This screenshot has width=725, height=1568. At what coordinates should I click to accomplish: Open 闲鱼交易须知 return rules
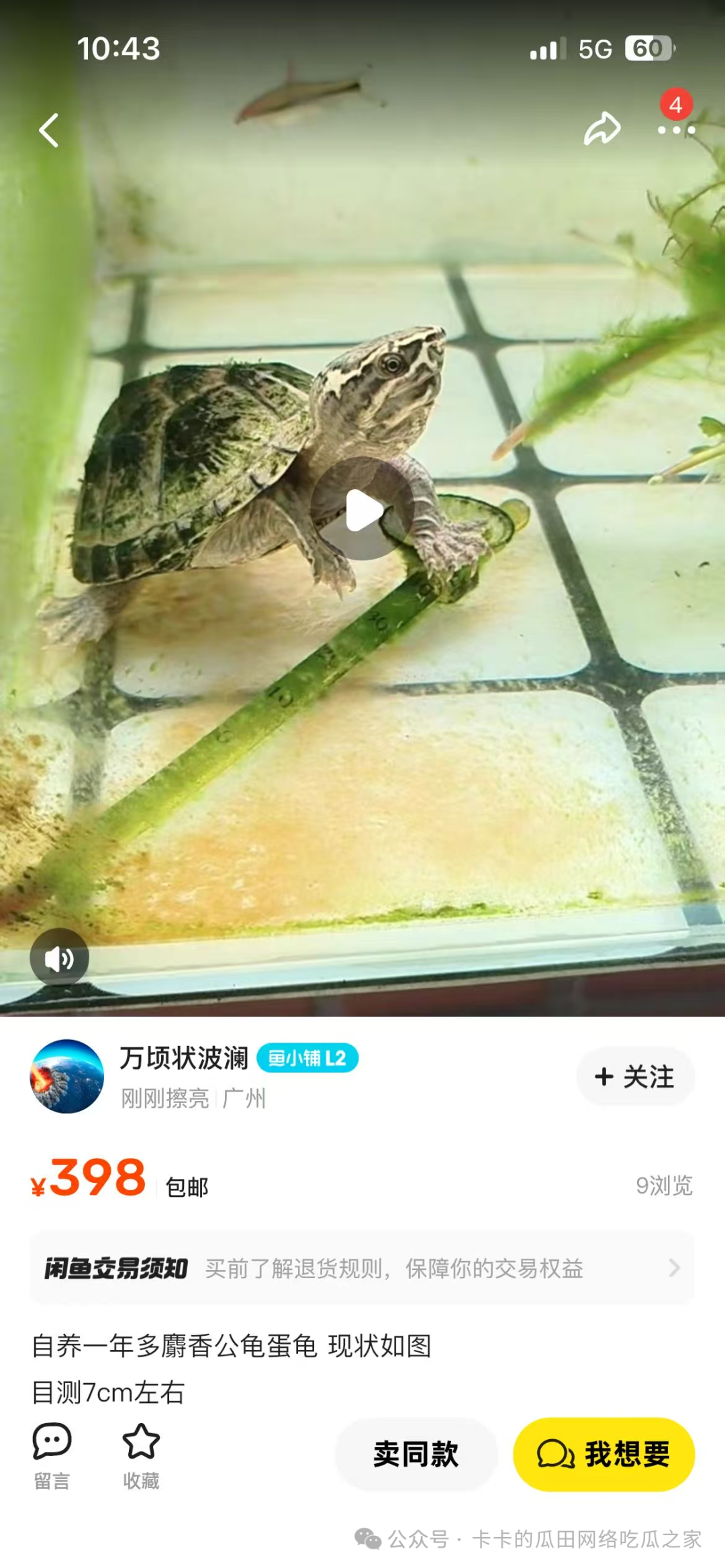click(362, 1268)
